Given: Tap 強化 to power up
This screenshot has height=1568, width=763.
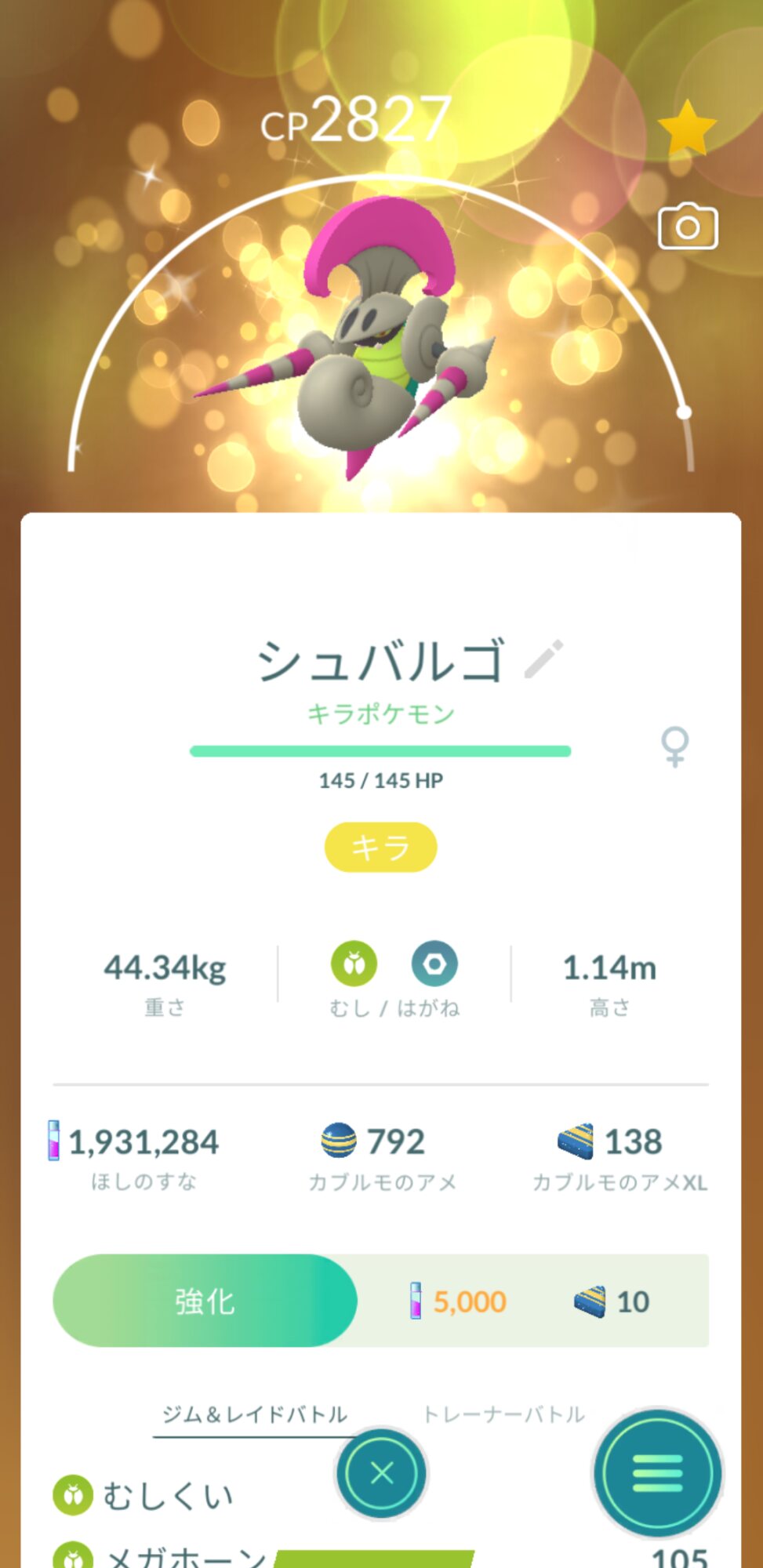Looking at the screenshot, I should [205, 1301].
